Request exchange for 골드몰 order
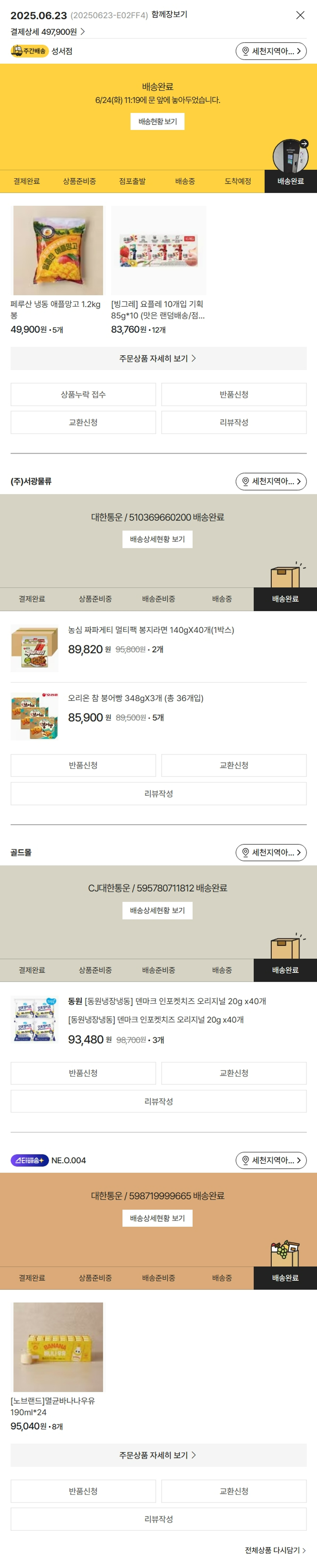Image resolution: width=317 pixels, height=1568 pixels. (x=233, y=1073)
